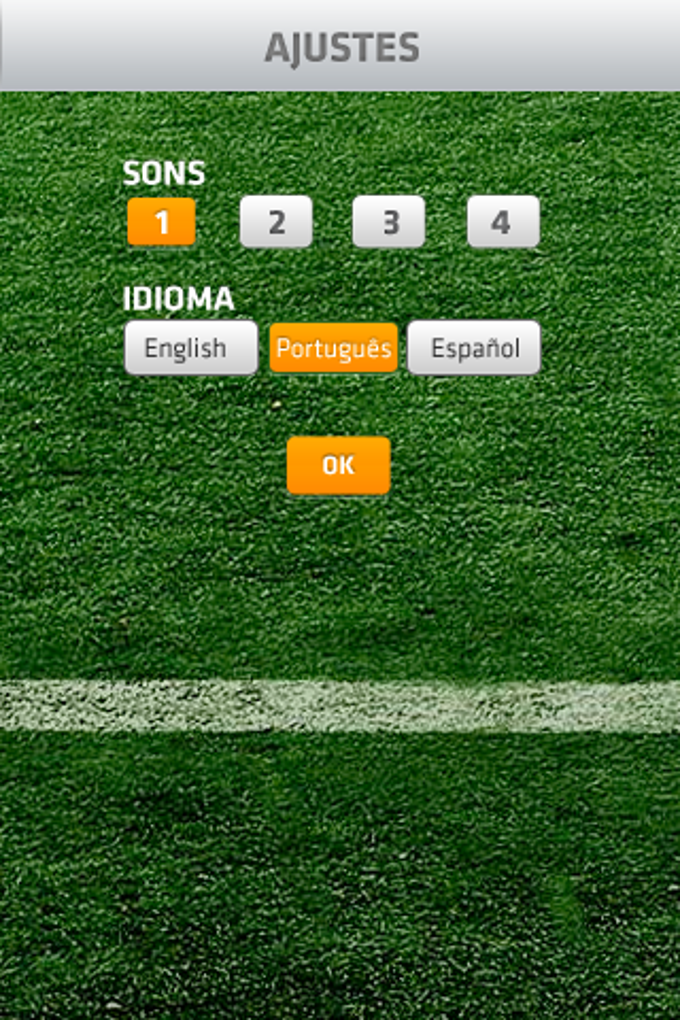The width and height of the screenshot is (680, 1020).
Task: Pick sound option 4
Action: click(503, 222)
